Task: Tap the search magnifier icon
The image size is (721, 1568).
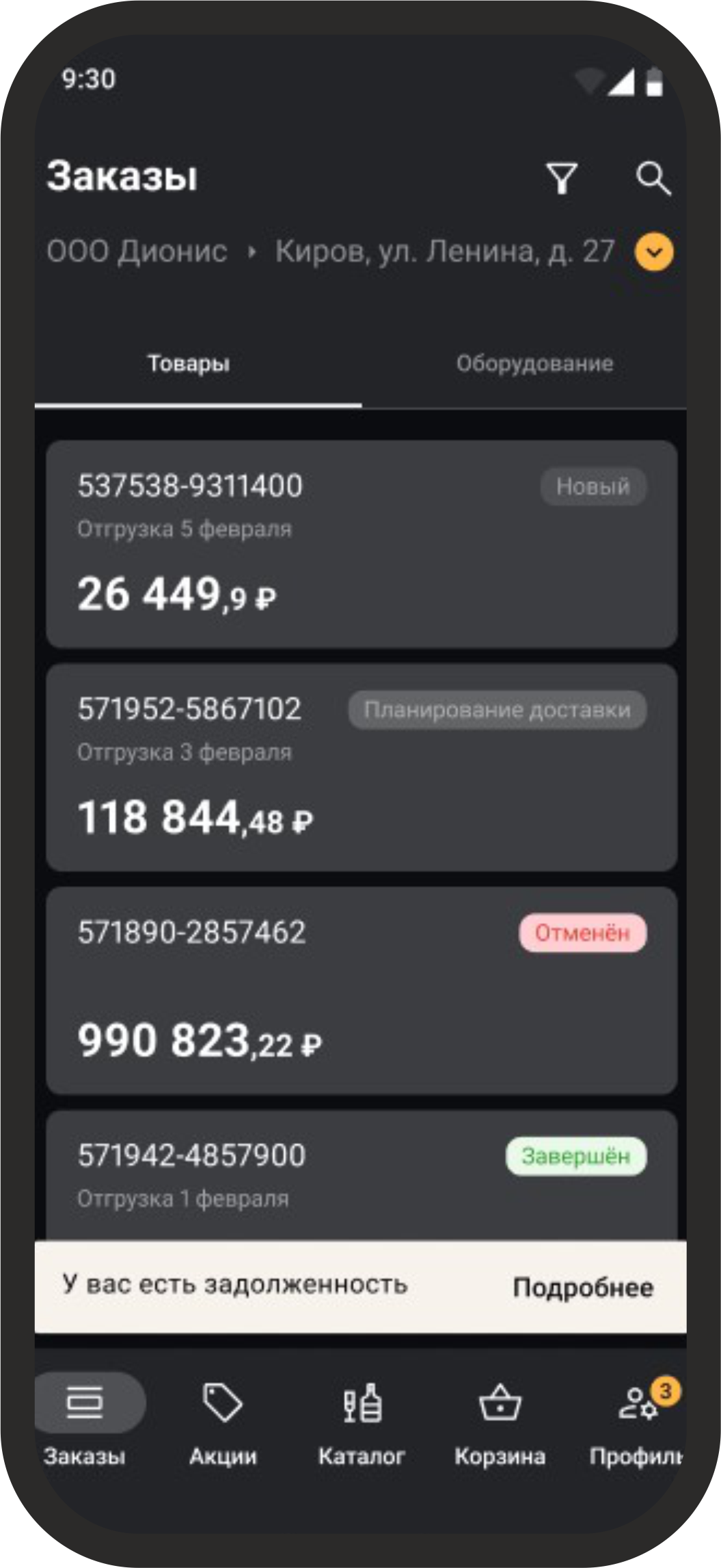Action: 653,178
